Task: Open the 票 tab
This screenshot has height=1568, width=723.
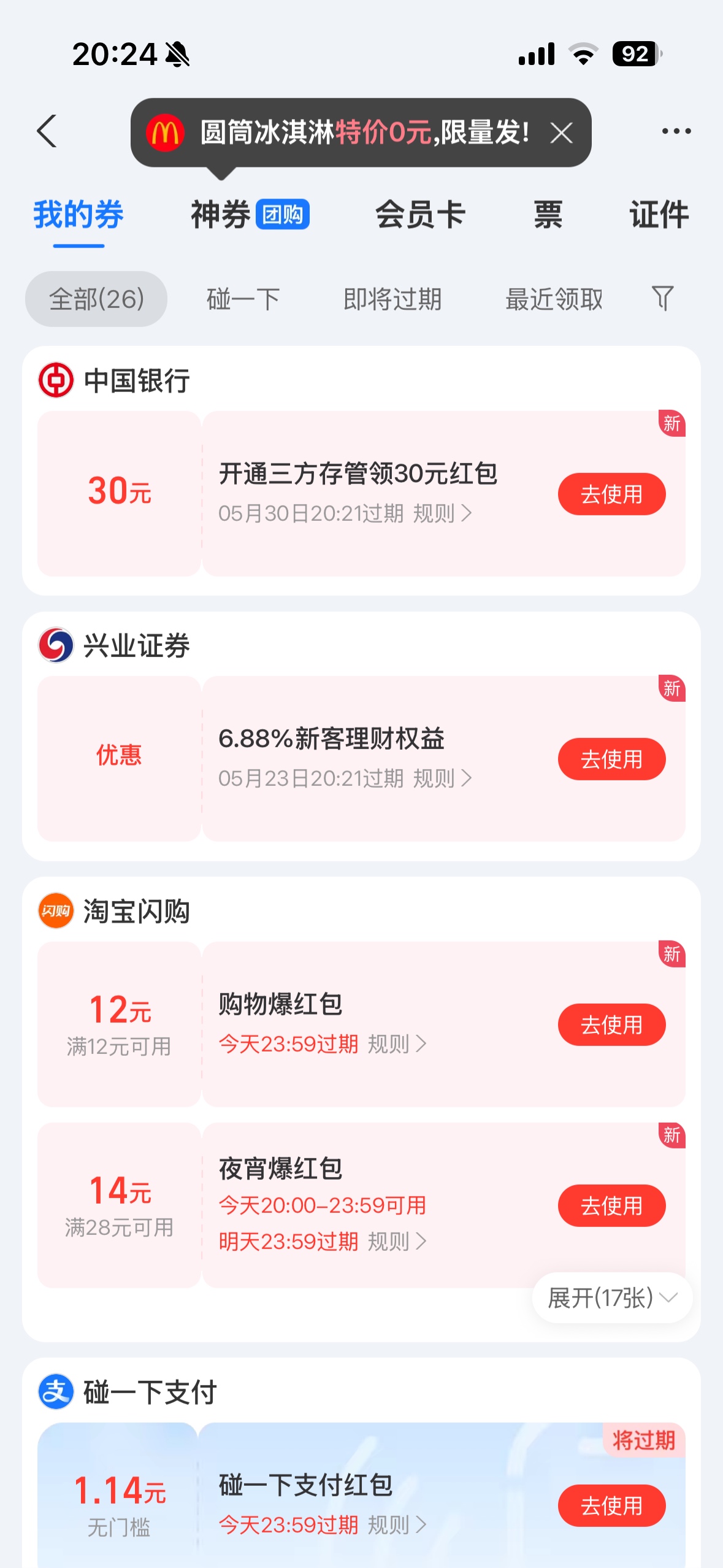Action: click(x=548, y=215)
